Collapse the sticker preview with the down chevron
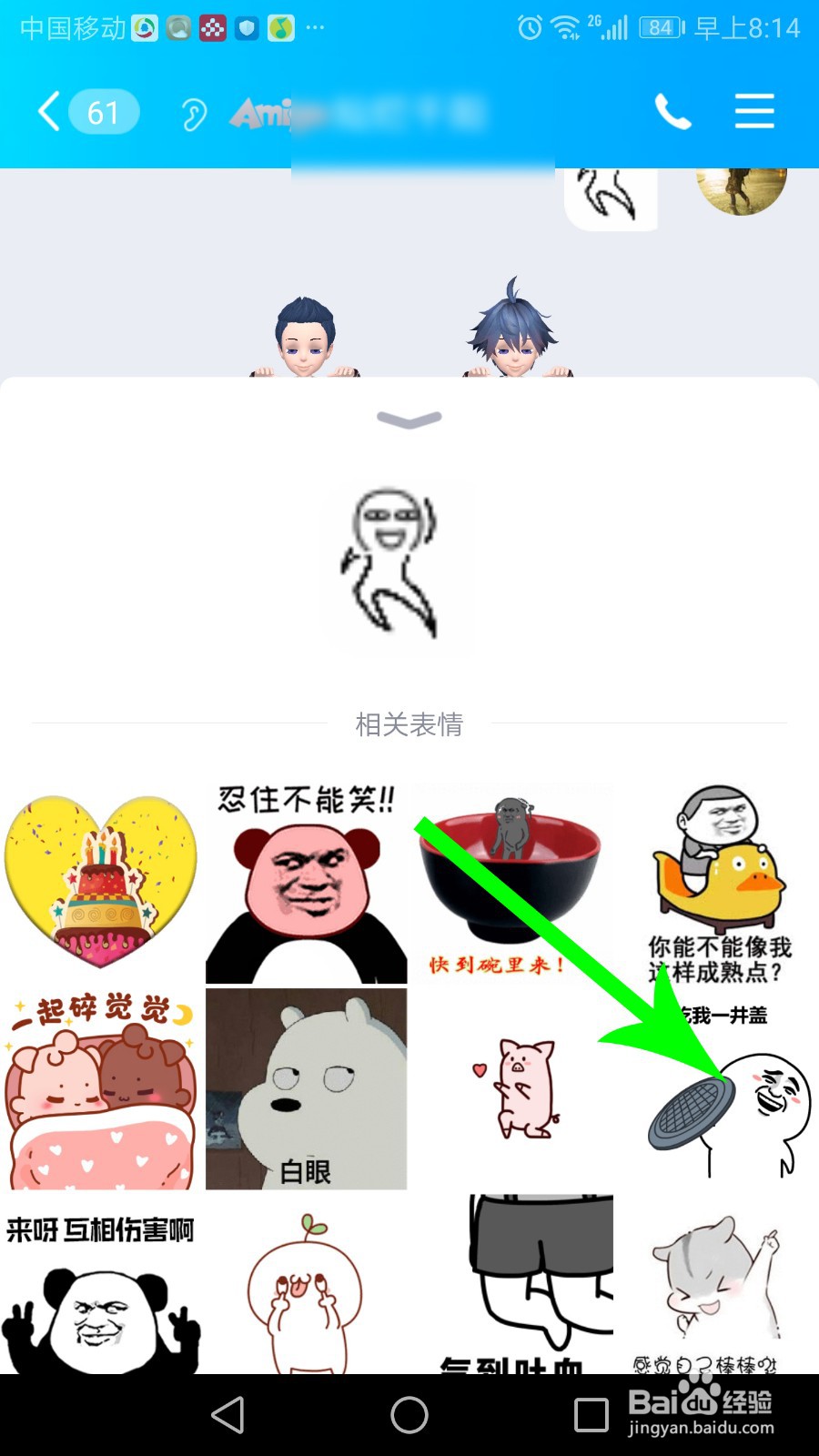Viewport: 819px width, 1456px height. pos(409,420)
